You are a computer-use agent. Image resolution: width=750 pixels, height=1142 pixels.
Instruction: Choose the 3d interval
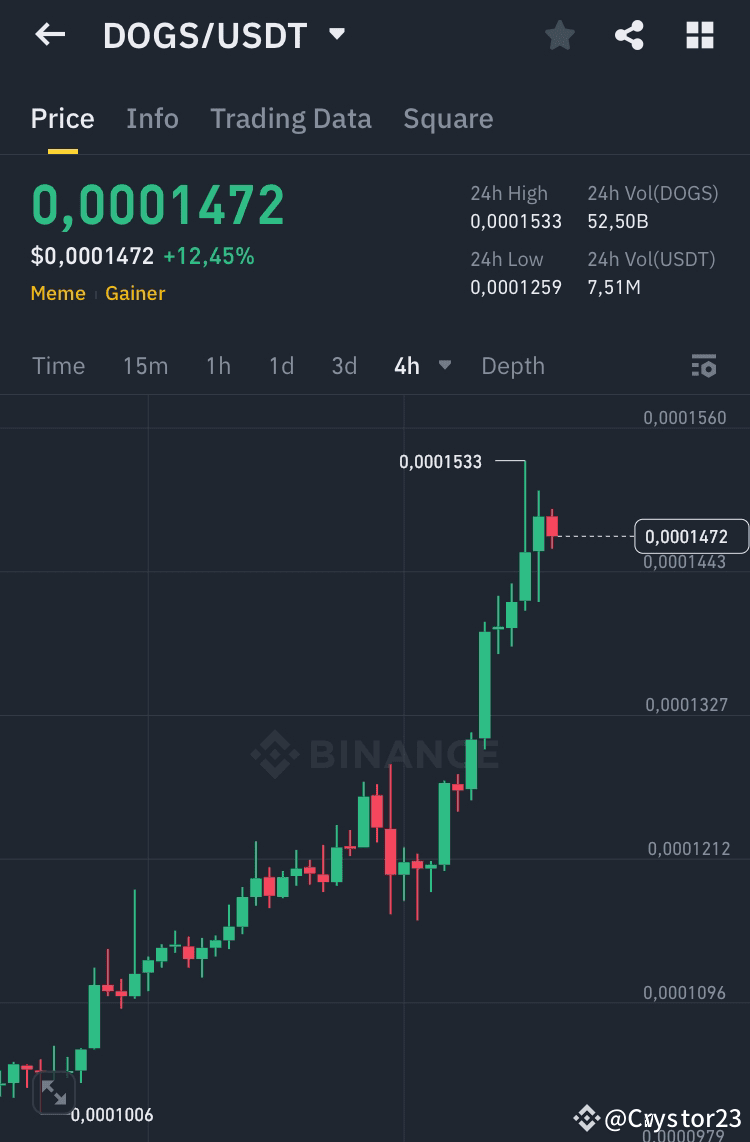coord(344,366)
